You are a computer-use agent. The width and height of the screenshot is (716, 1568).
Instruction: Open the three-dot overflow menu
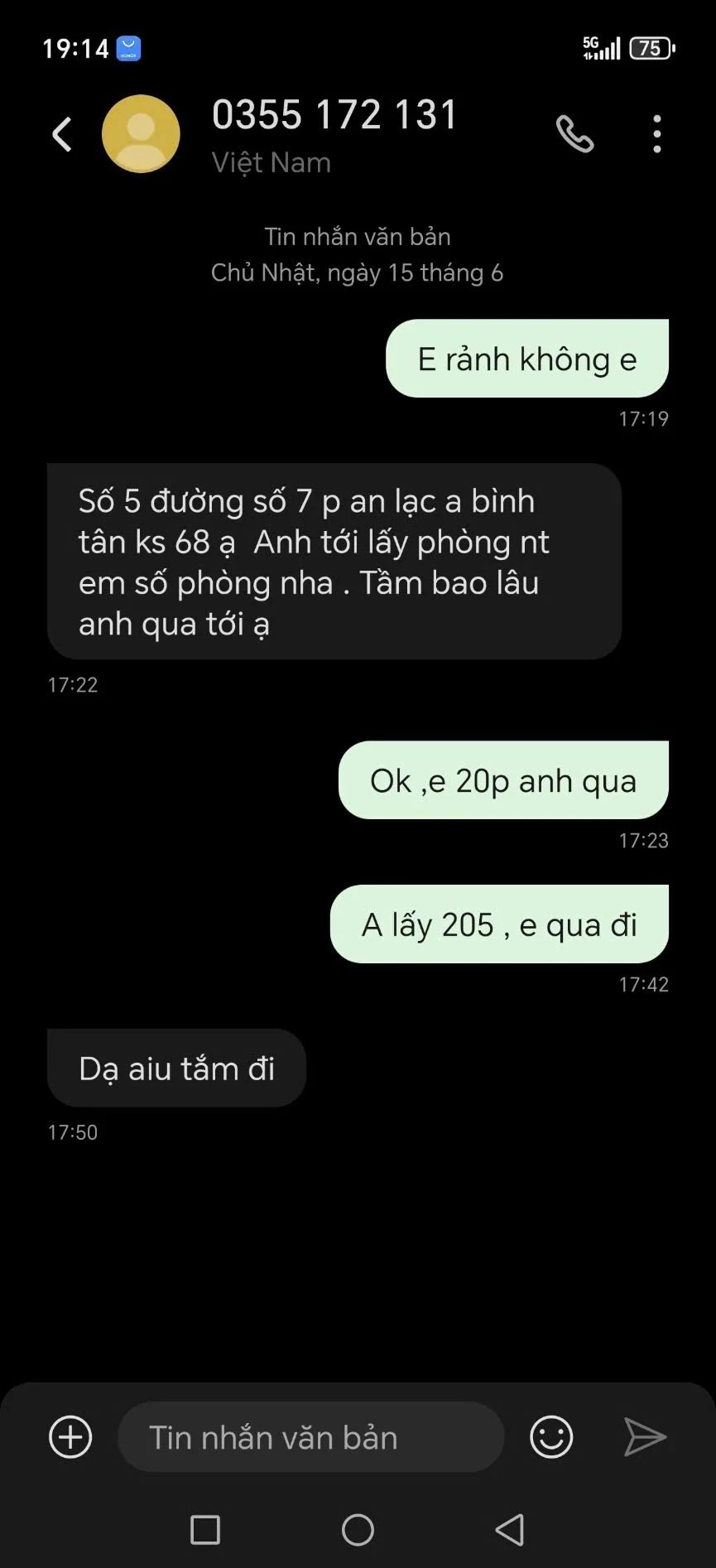coord(657,134)
